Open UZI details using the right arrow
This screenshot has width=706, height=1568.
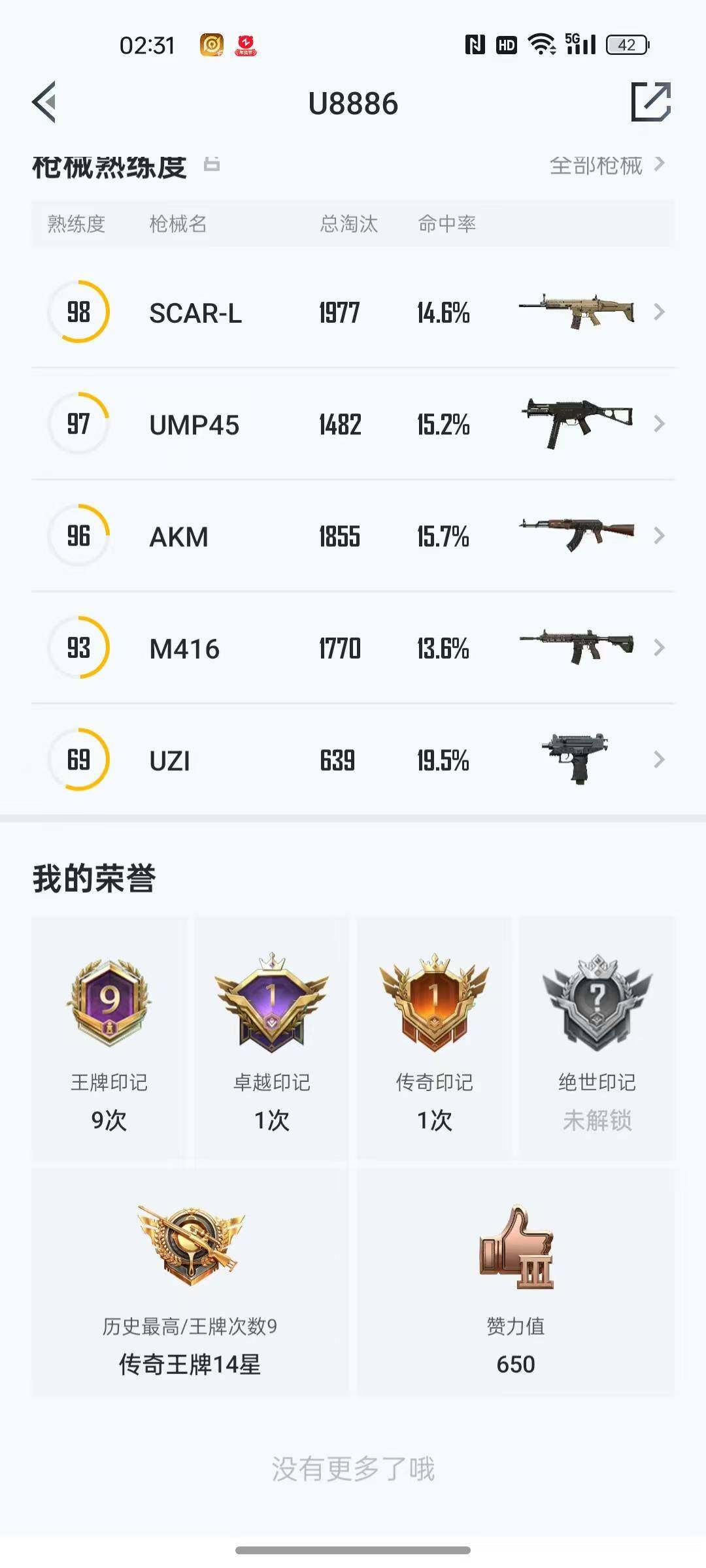pos(659,760)
